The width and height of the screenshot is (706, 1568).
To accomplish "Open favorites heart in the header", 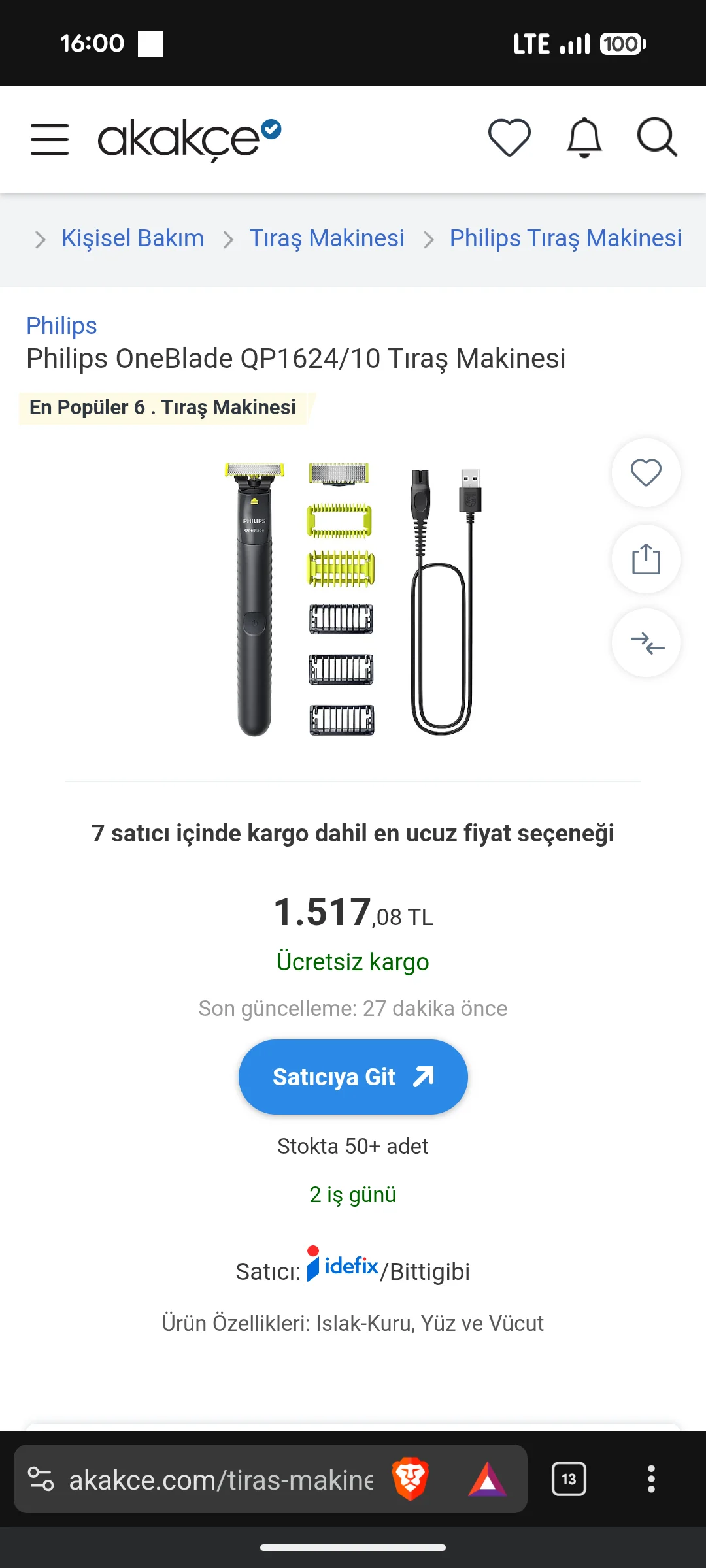I will [x=510, y=138].
